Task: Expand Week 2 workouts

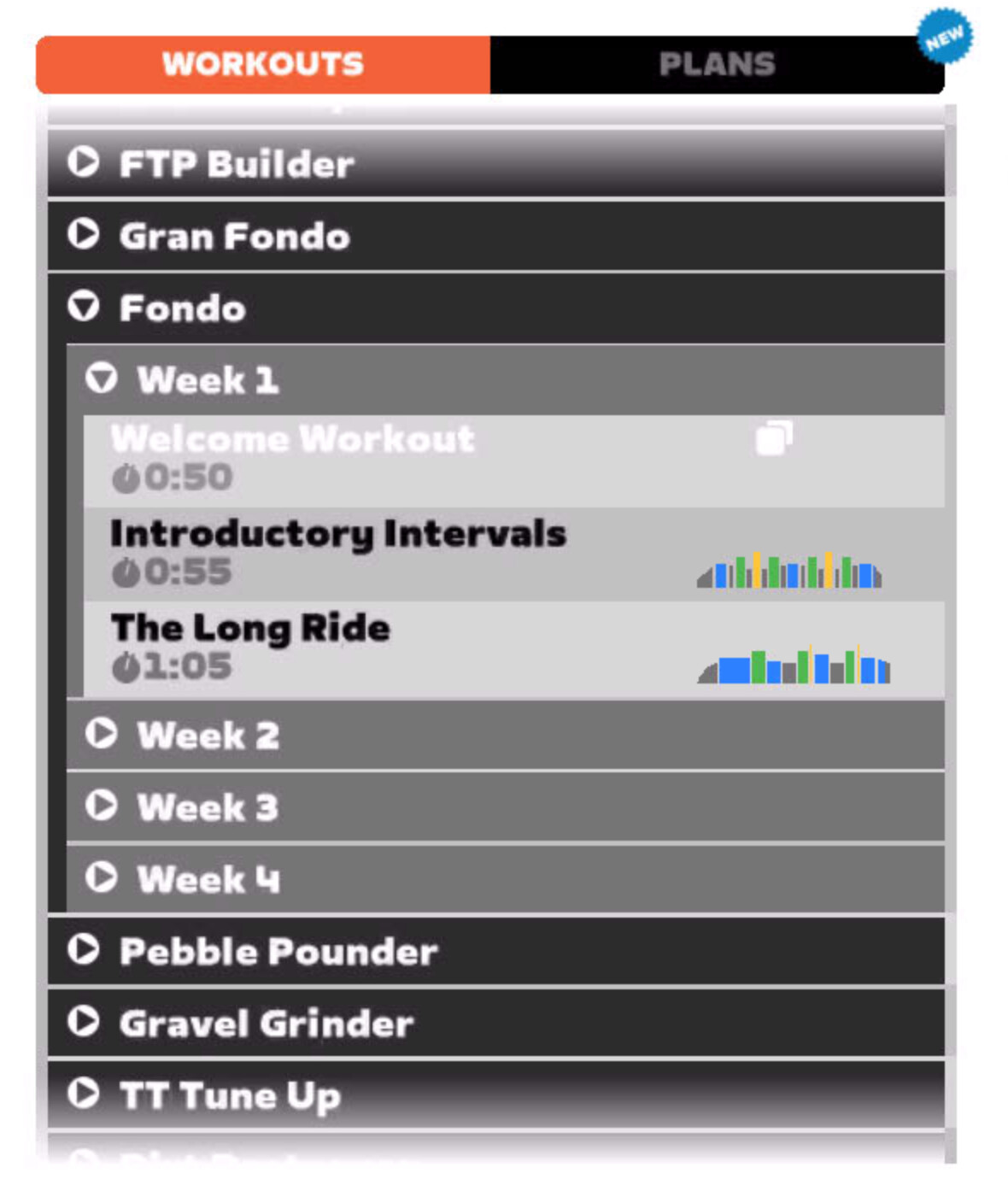Action: pos(208,736)
